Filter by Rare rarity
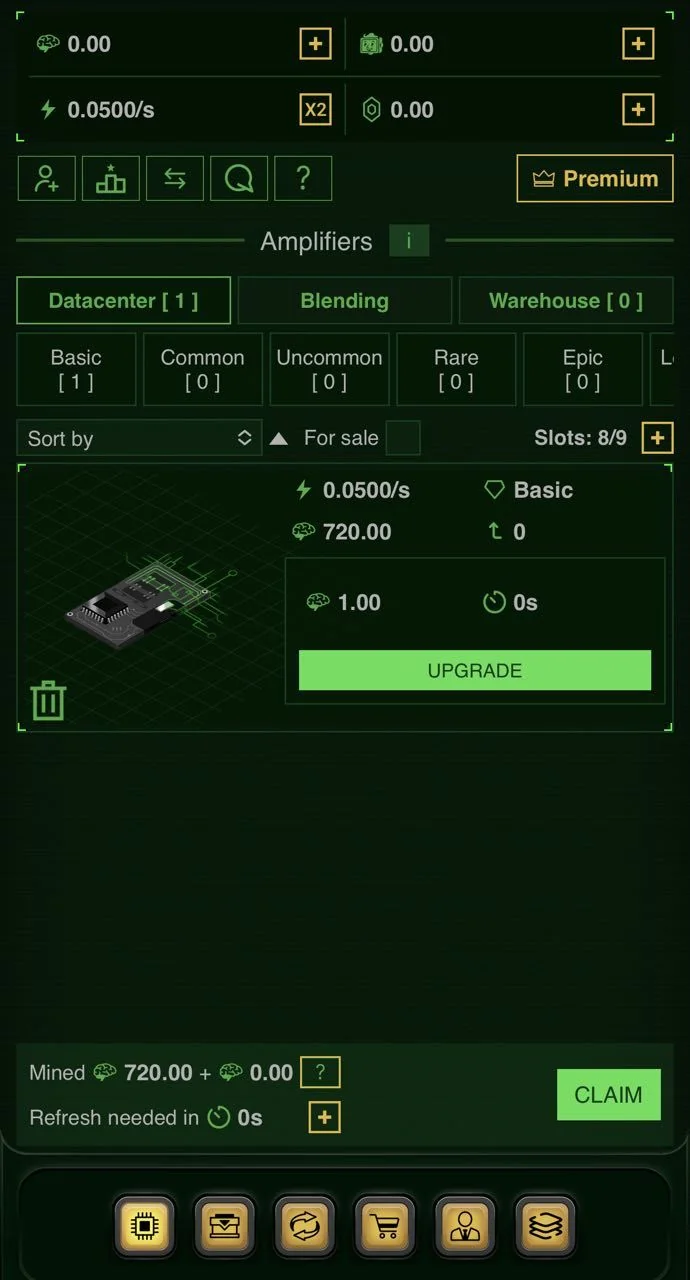The width and height of the screenshot is (690, 1280). [x=456, y=369]
